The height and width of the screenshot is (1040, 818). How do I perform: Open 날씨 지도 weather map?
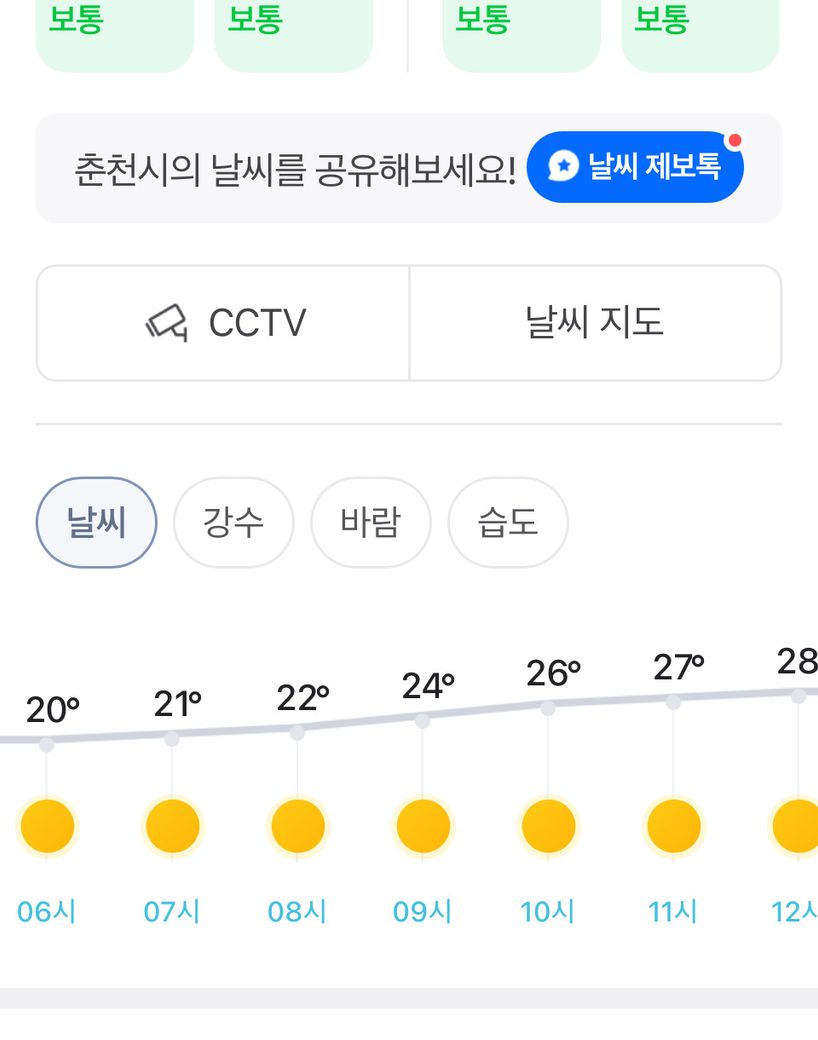click(x=595, y=323)
